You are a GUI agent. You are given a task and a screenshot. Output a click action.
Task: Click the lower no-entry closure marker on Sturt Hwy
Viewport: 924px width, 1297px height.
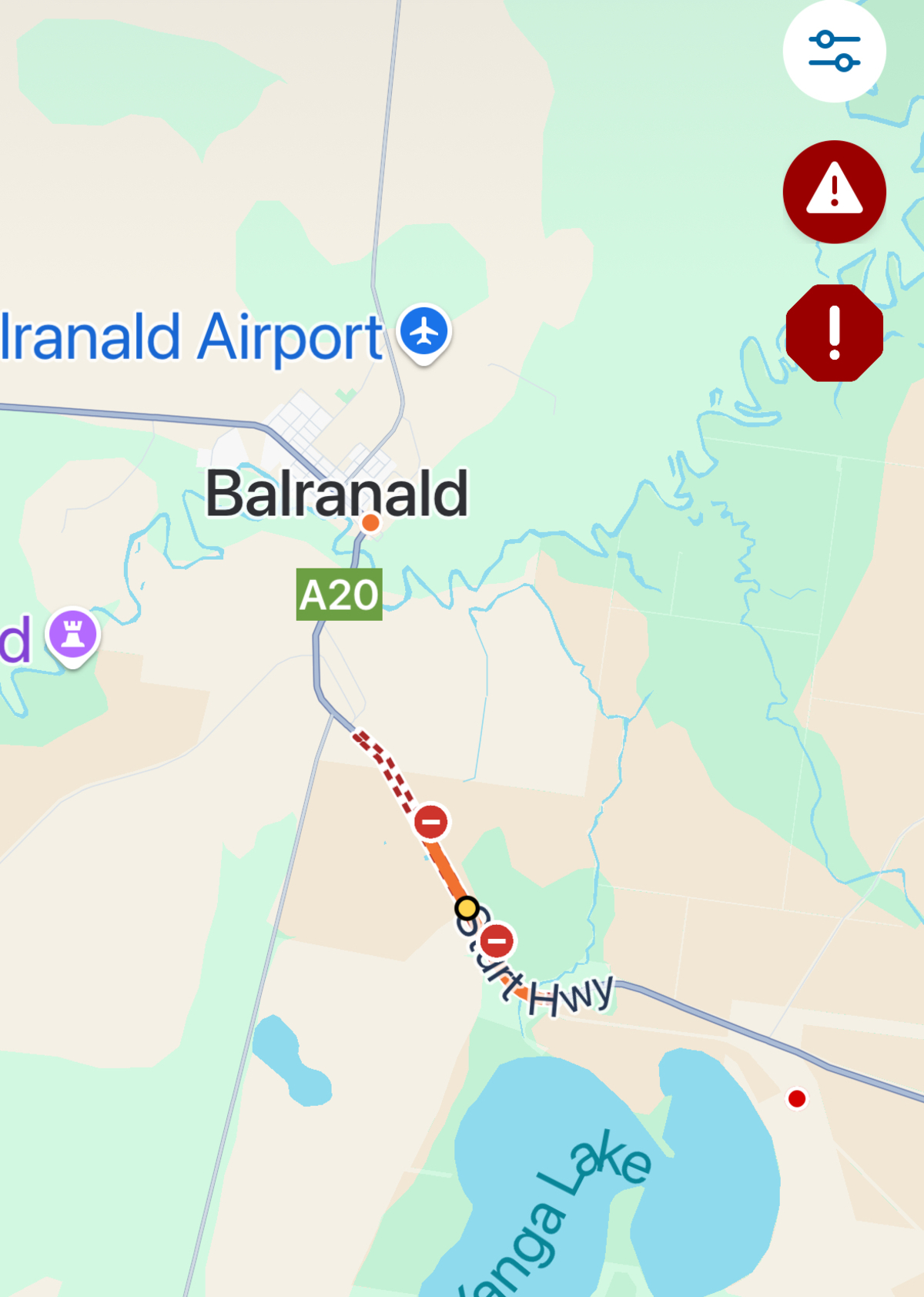(x=497, y=940)
